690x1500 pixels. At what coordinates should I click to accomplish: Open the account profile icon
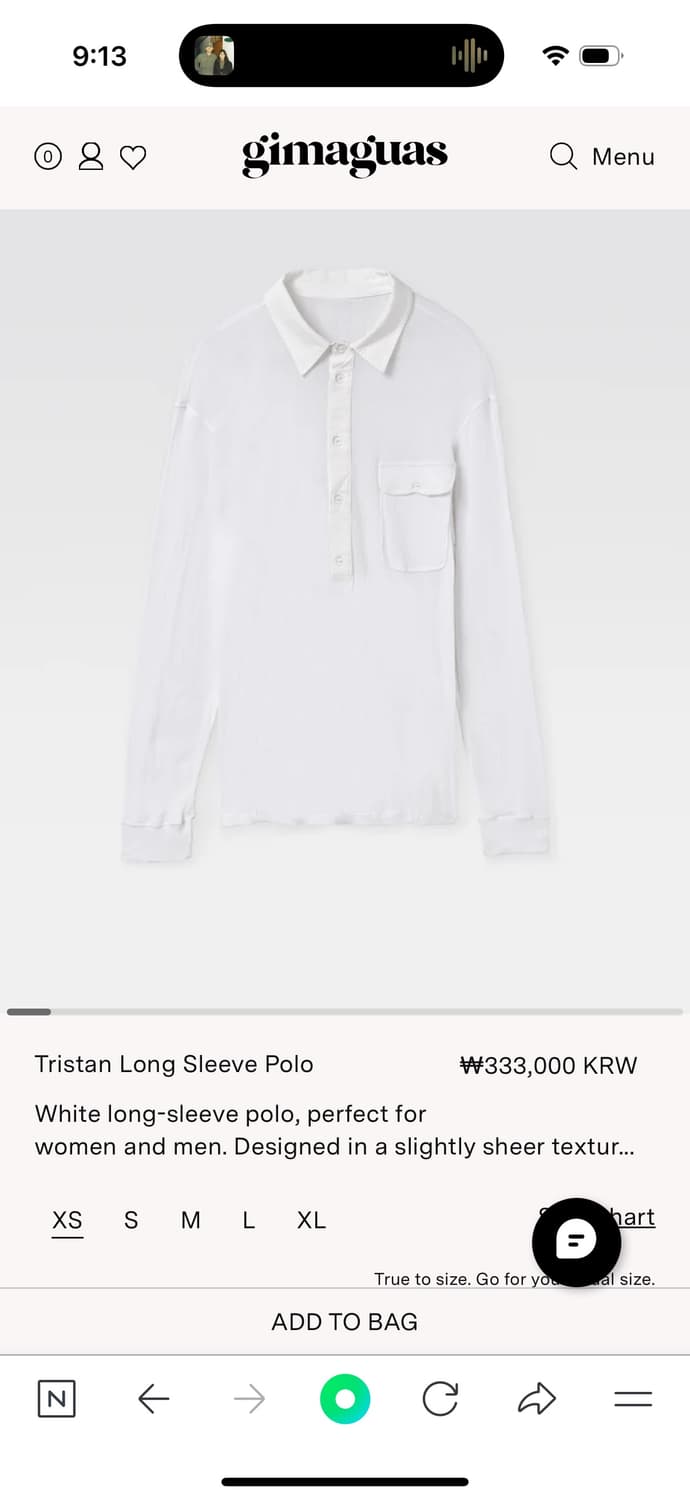(x=91, y=156)
